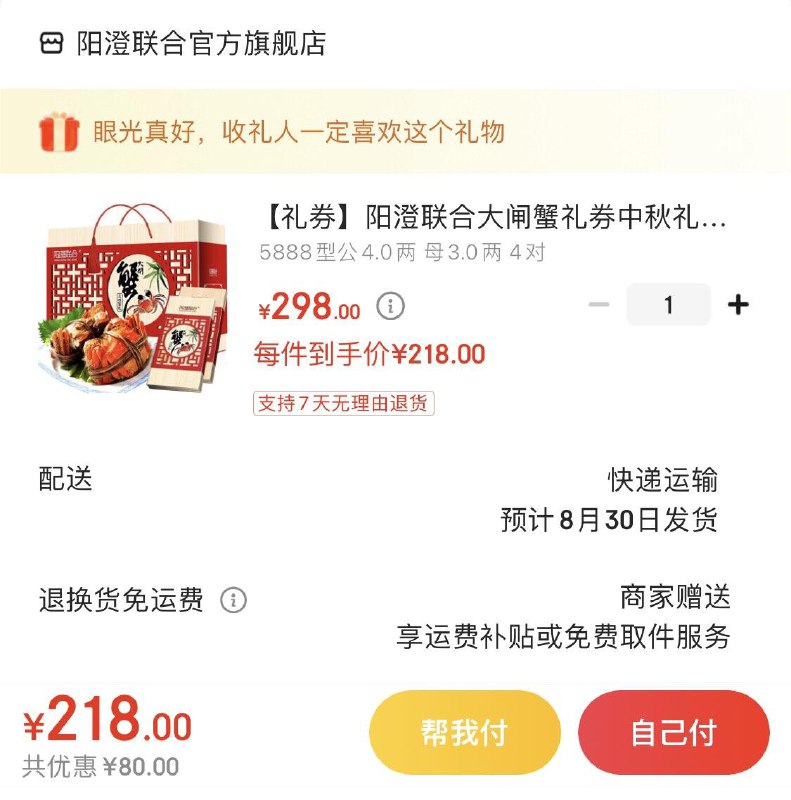The image size is (791, 800).
Task: Click the 每件到手价¥218.00 price text
Action: pos(368,353)
